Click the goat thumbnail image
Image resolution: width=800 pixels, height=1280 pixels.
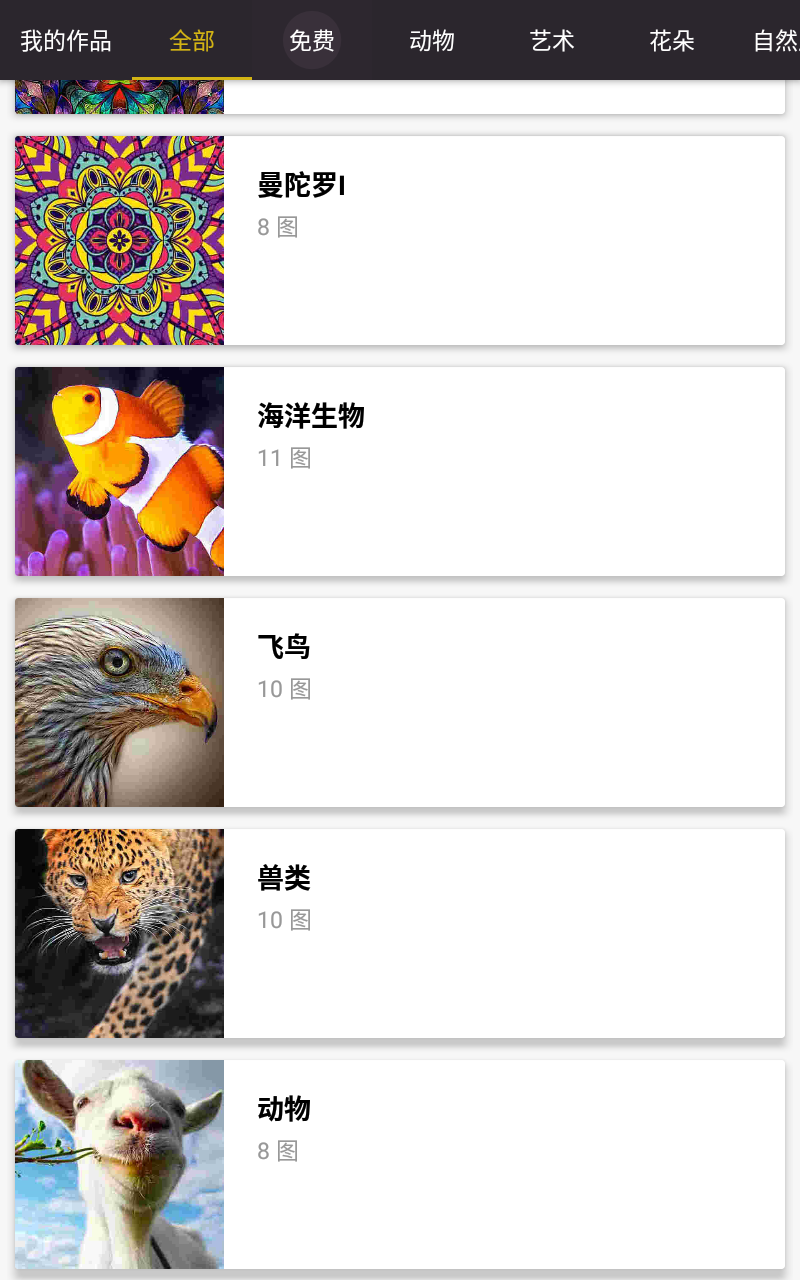pos(119,1164)
